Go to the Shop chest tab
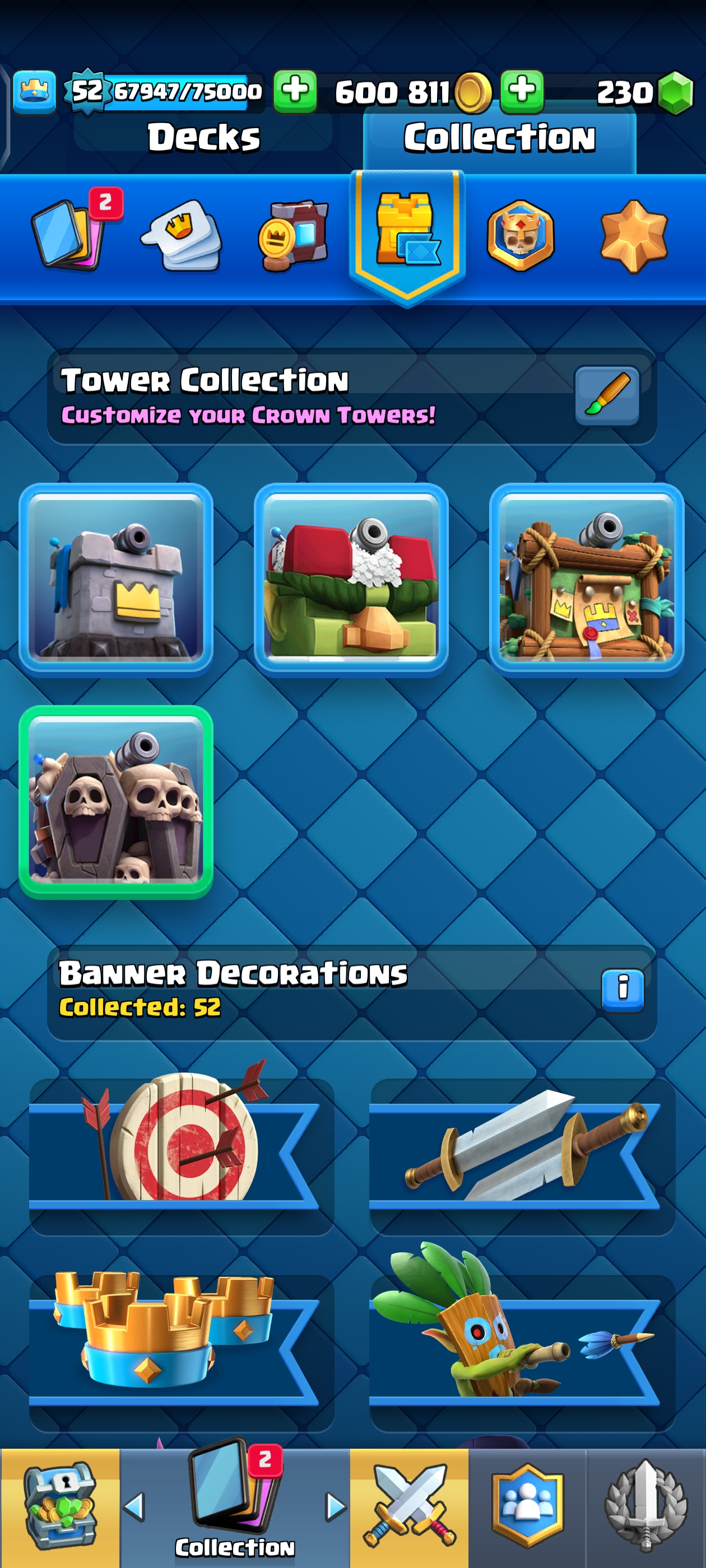The height and width of the screenshot is (1568, 706). tap(60, 1506)
